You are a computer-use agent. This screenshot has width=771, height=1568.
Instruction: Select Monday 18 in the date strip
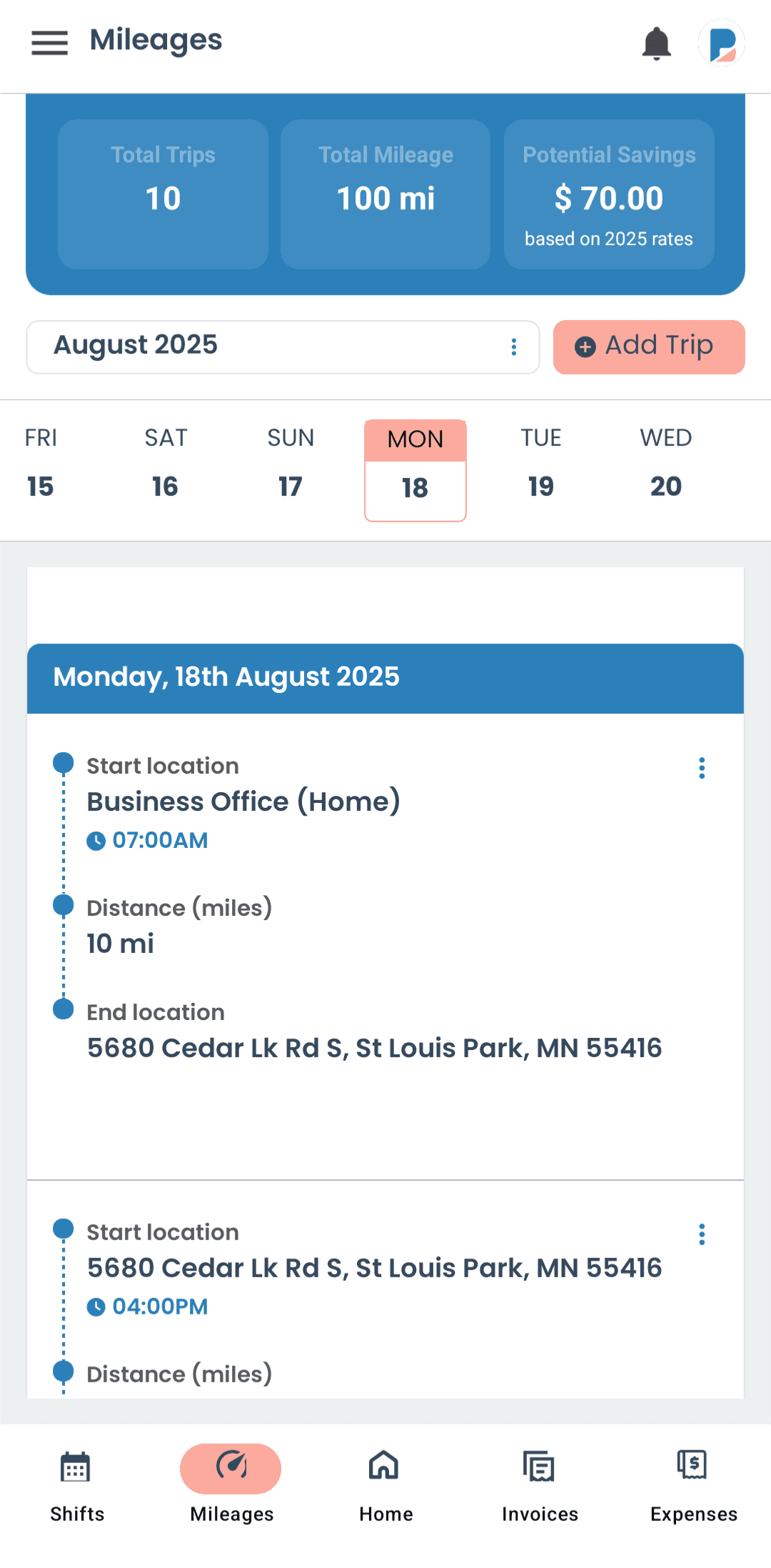pos(415,470)
